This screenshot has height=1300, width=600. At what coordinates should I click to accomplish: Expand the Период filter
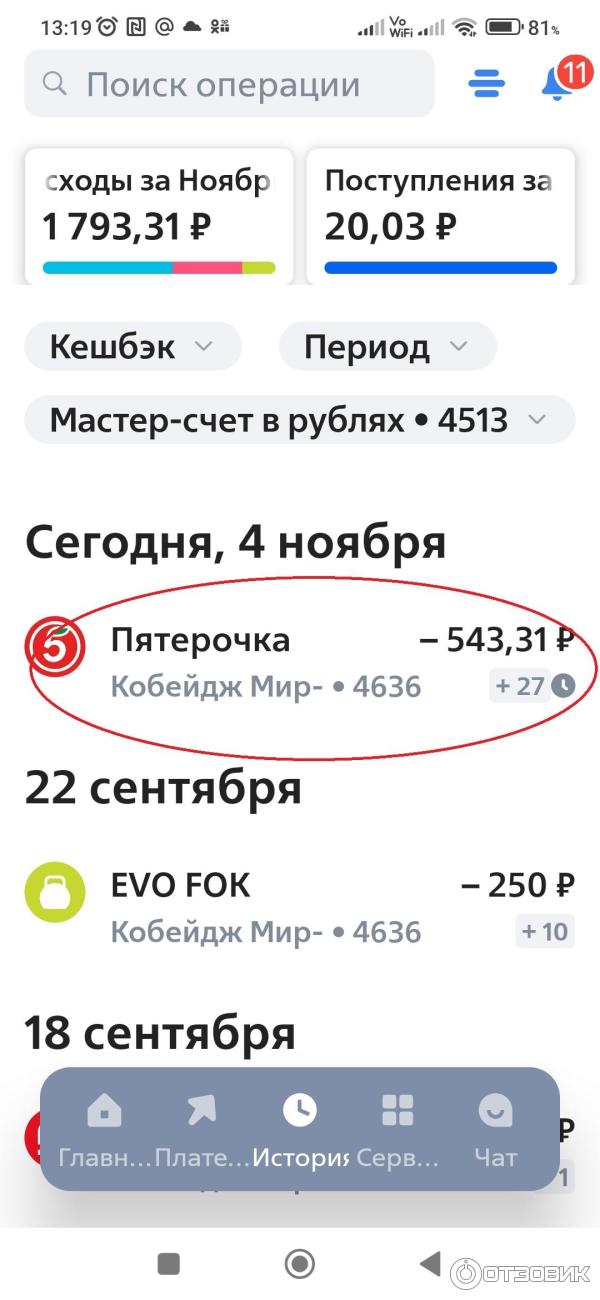(x=387, y=347)
